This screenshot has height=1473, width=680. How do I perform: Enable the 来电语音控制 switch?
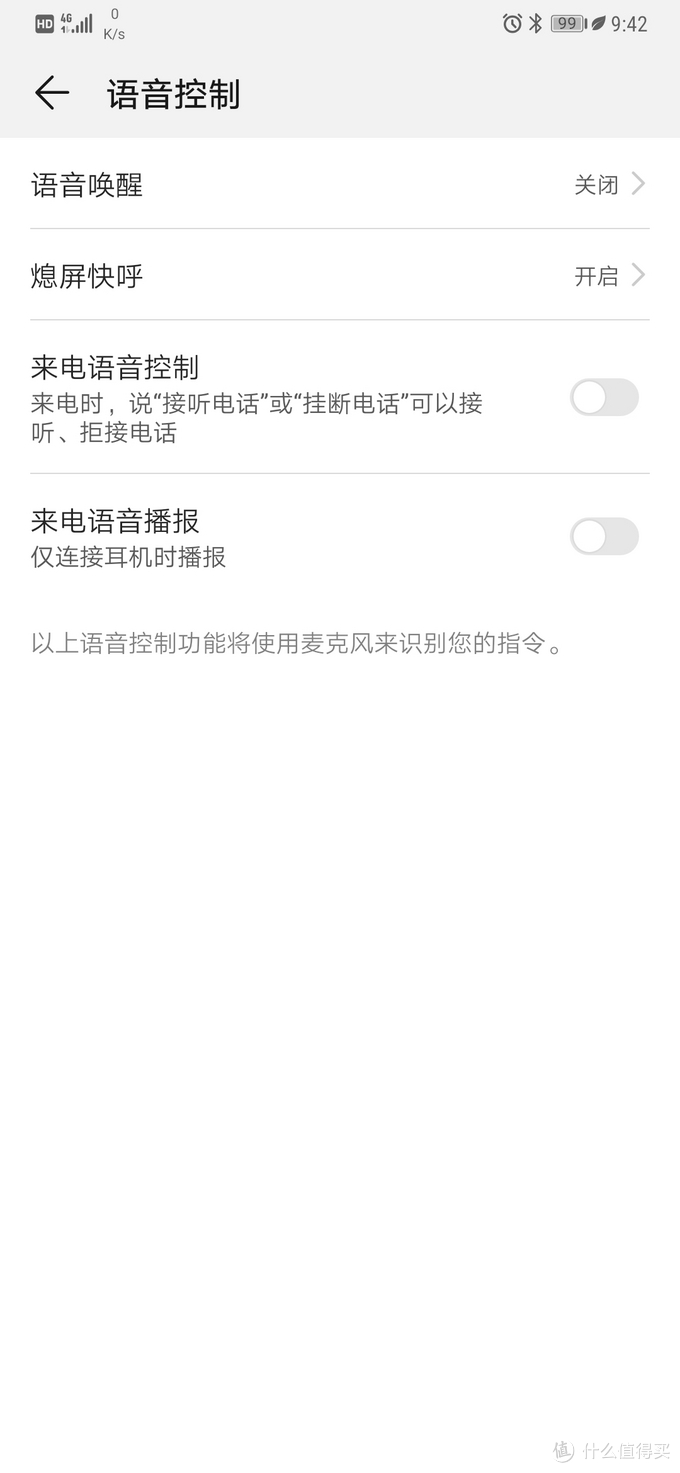tap(604, 398)
